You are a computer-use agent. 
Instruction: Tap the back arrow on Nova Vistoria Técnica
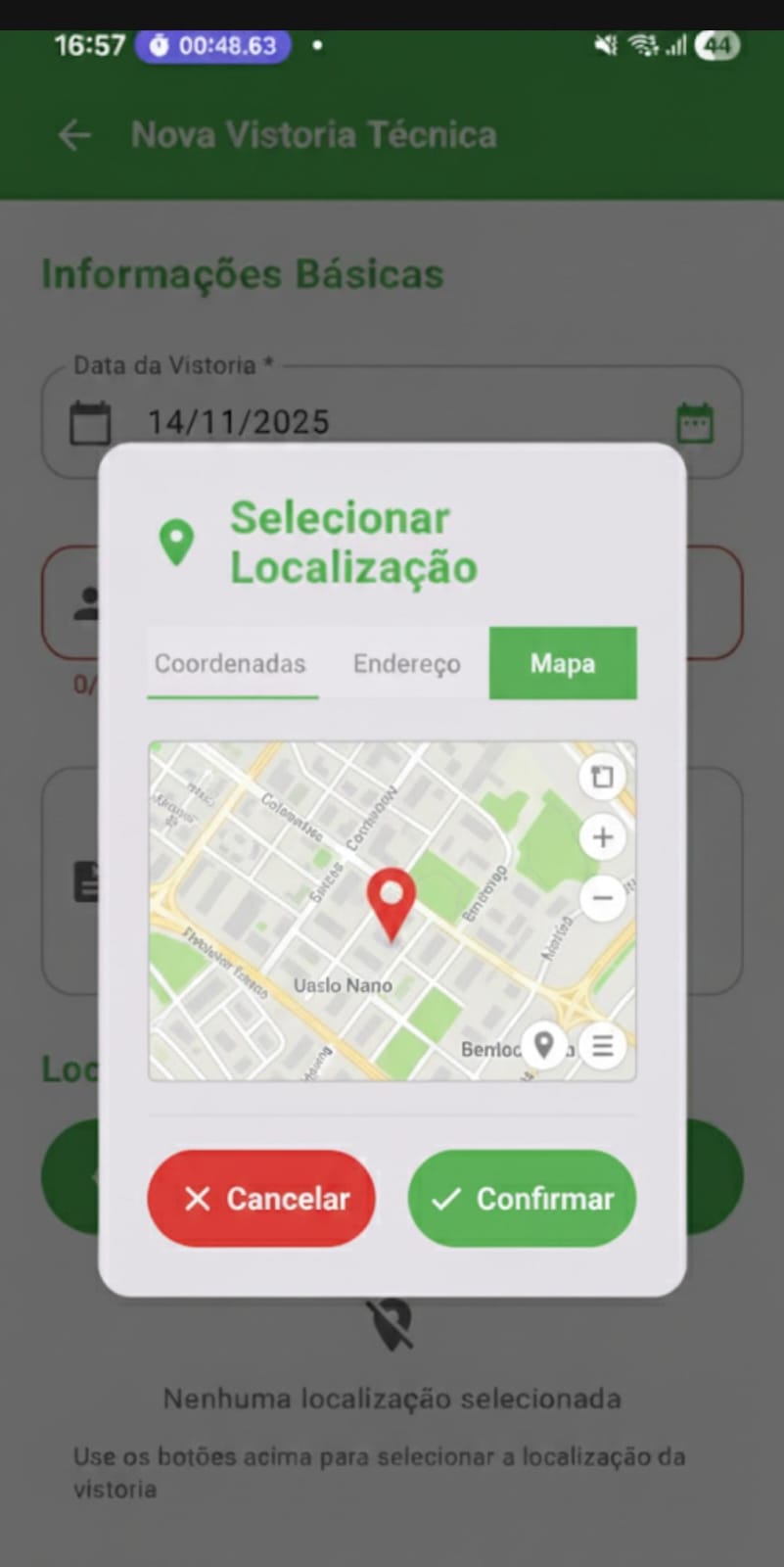coord(74,134)
